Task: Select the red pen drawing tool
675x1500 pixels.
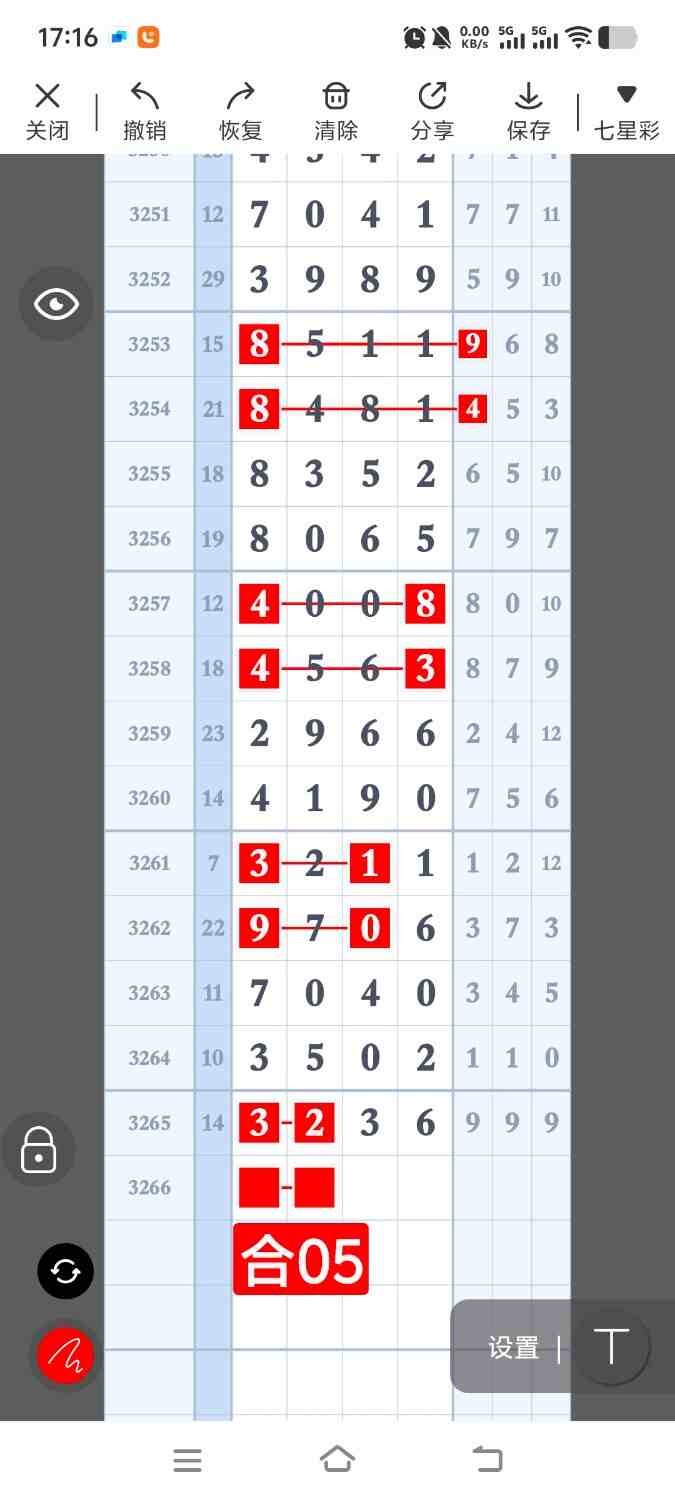Action: click(x=65, y=1356)
